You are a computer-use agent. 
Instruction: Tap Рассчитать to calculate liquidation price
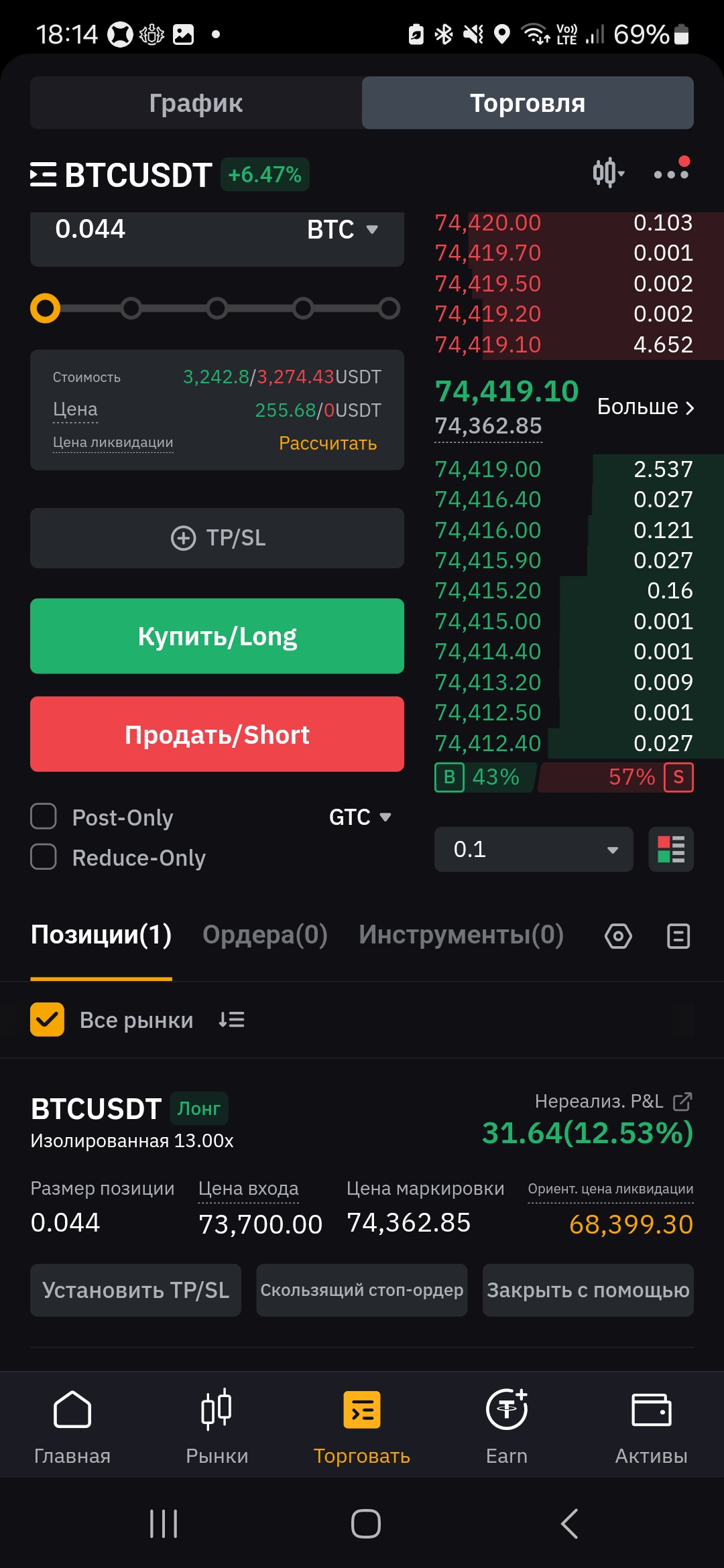click(328, 443)
